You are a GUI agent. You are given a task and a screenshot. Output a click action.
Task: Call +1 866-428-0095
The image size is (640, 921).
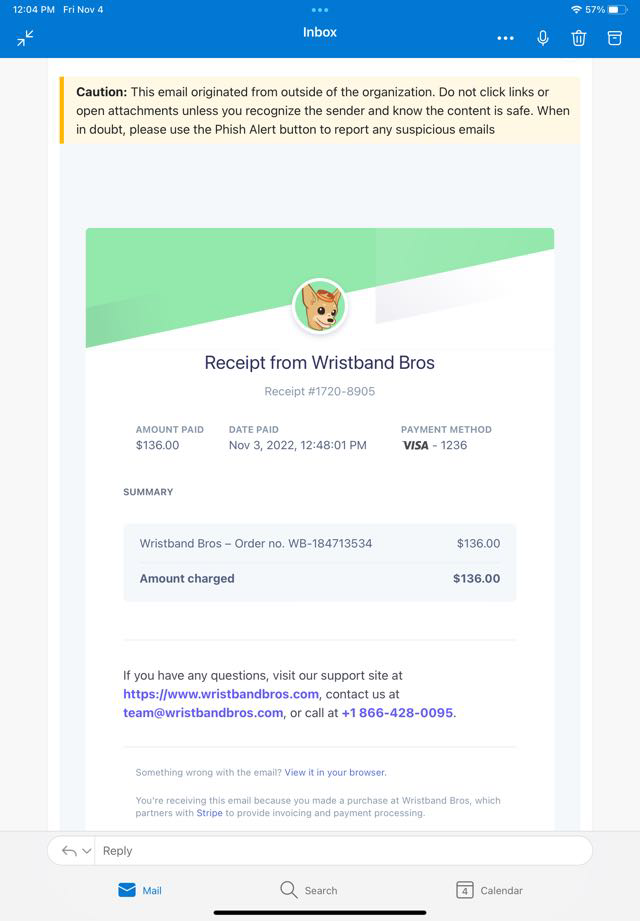coord(397,713)
